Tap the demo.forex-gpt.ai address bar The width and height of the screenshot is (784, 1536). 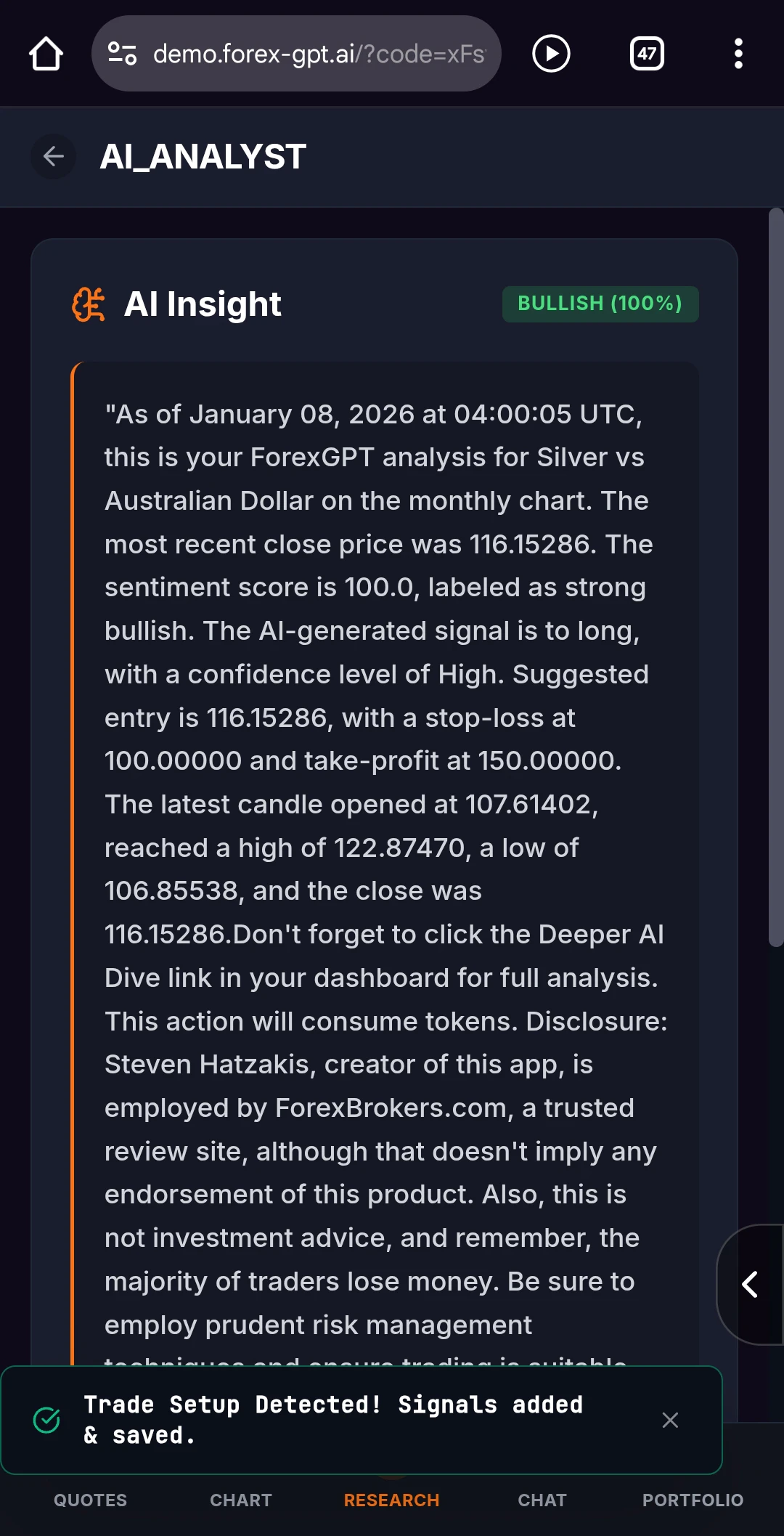[x=296, y=54]
